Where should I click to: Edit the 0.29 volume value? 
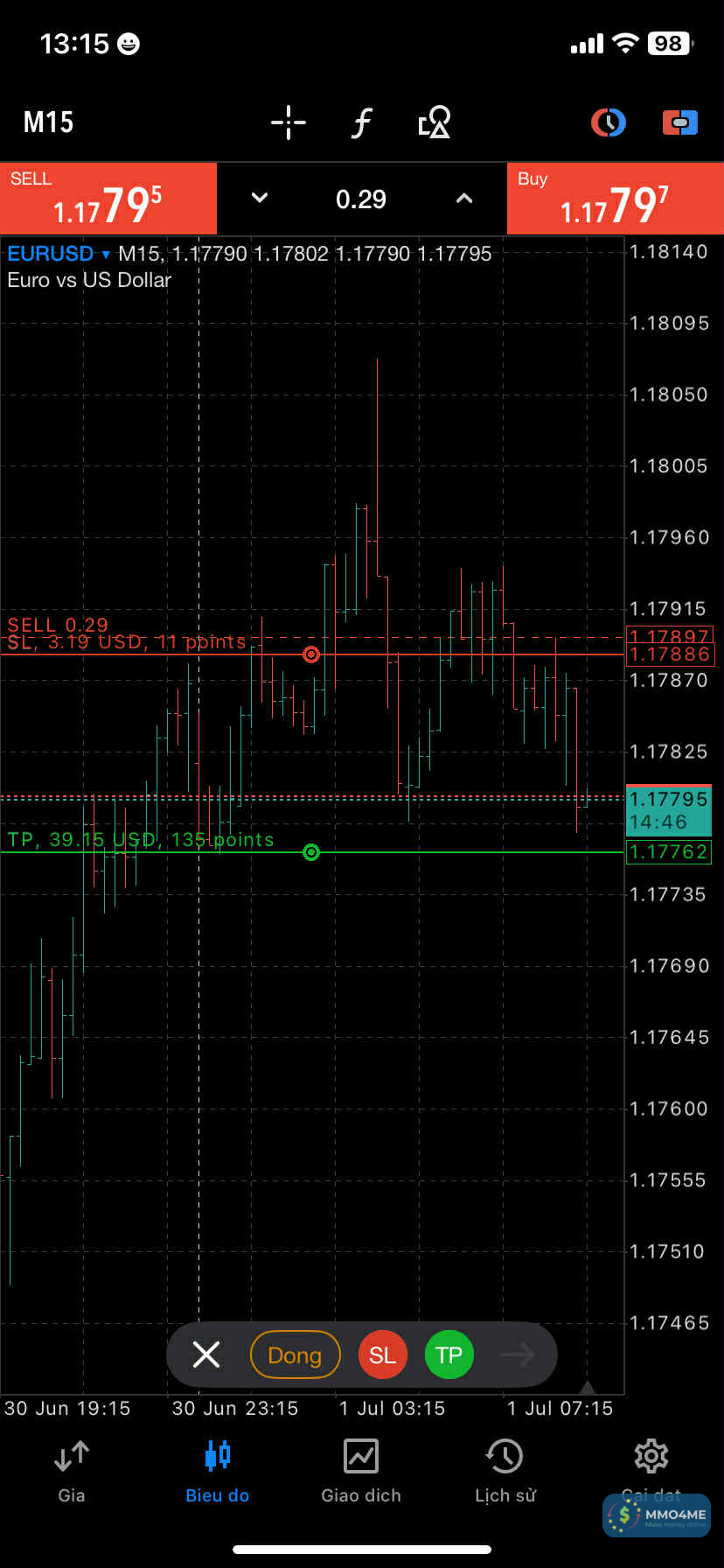[x=361, y=199]
